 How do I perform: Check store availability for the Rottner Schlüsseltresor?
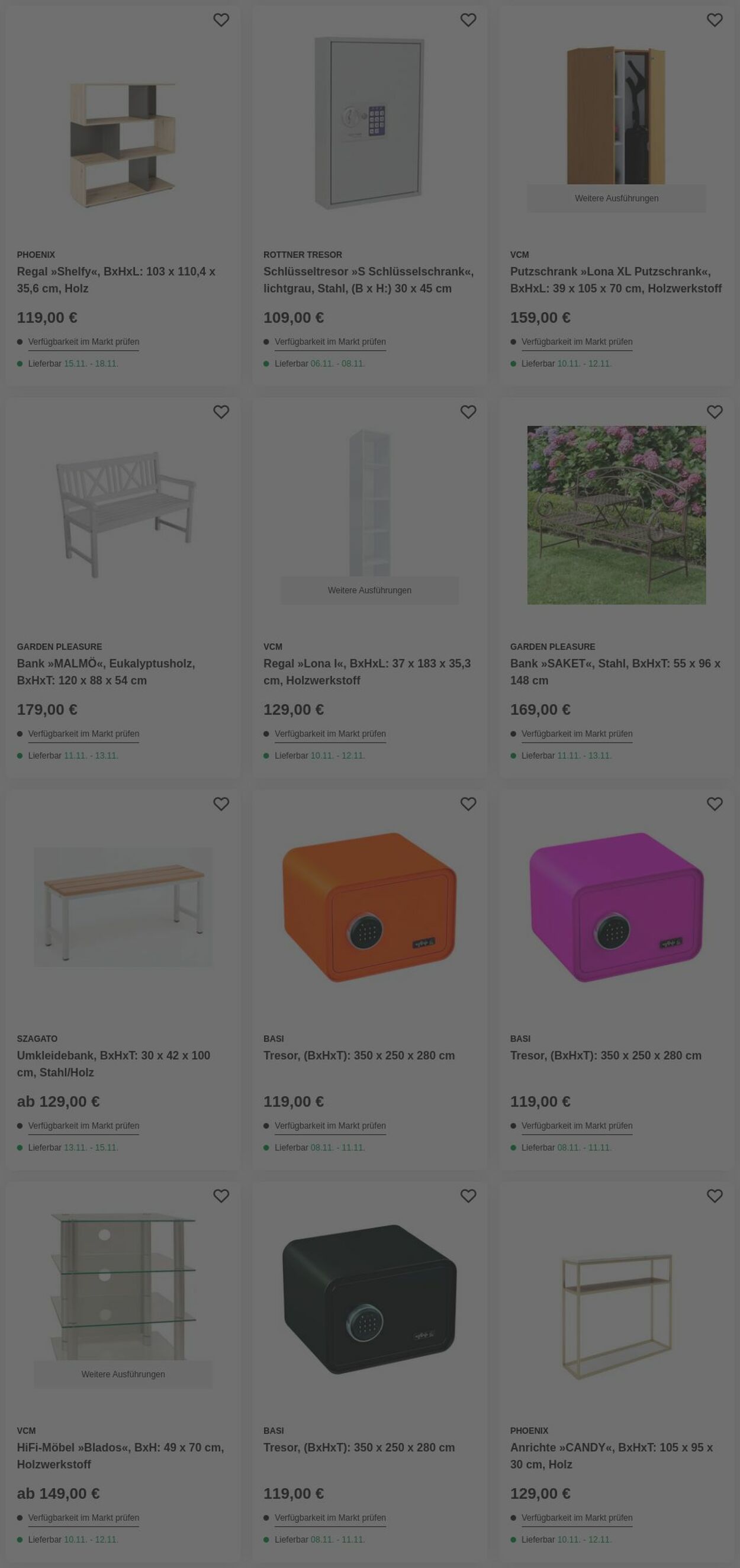330,342
